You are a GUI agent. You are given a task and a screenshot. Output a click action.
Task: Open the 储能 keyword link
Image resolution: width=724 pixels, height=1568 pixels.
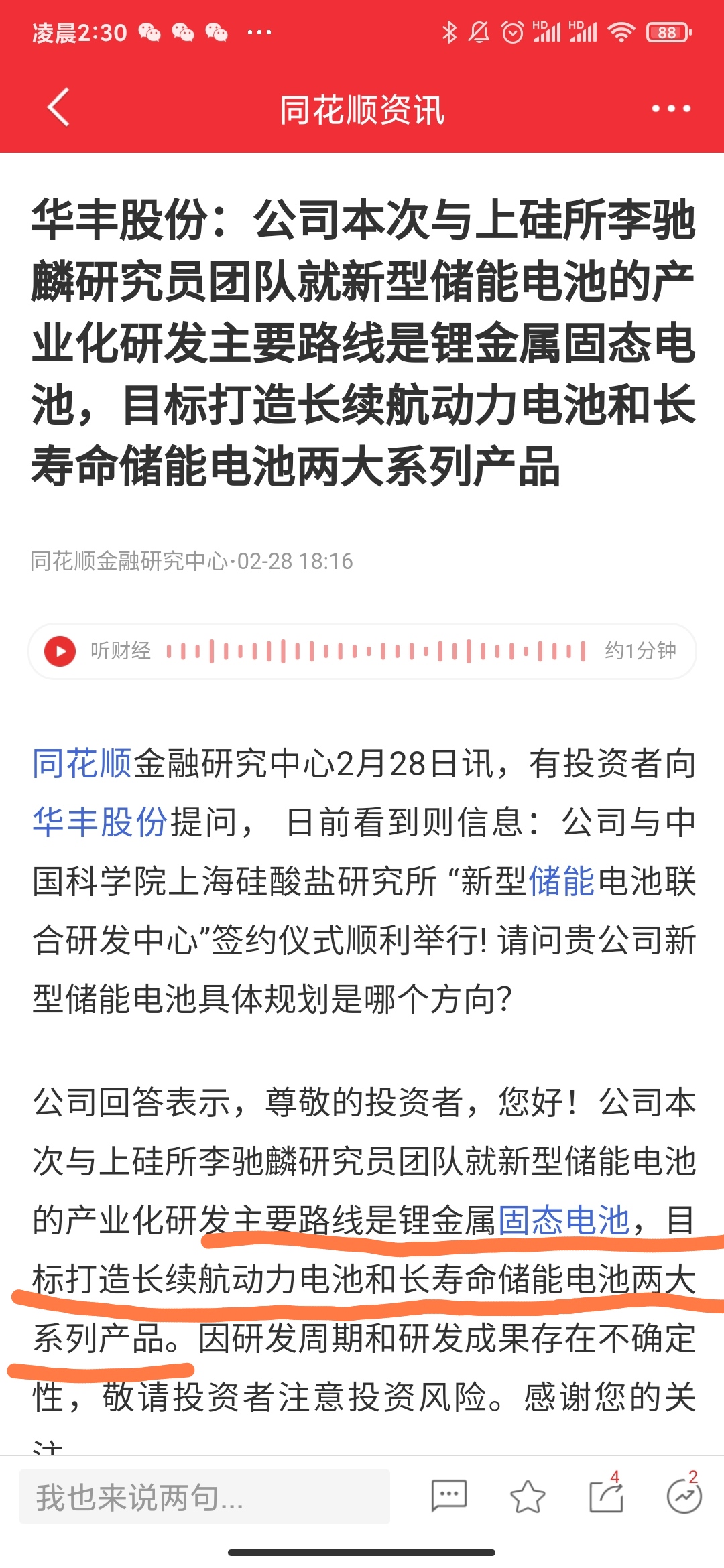point(562,881)
